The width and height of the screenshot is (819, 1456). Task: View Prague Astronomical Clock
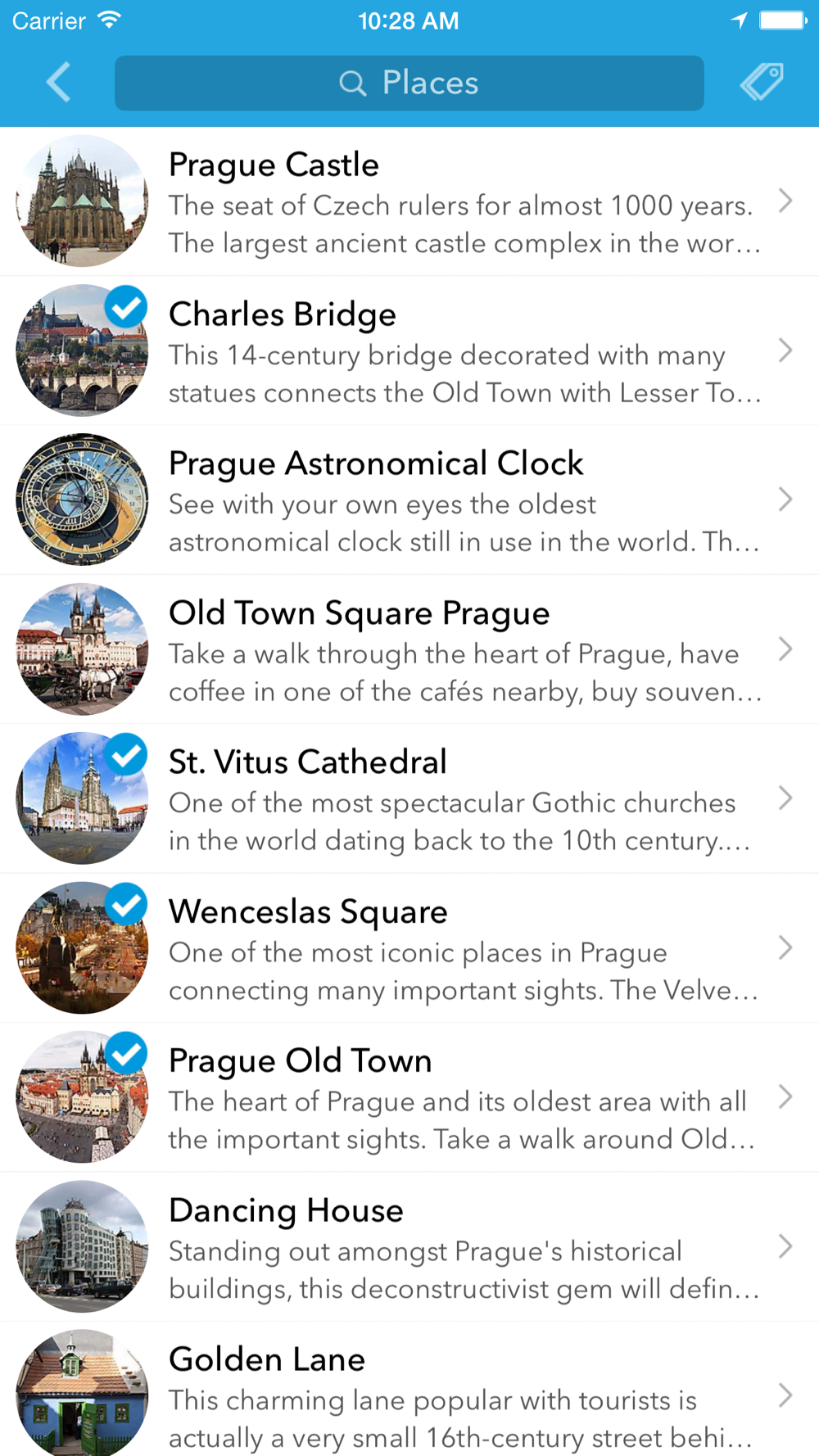[x=409, y=500]
